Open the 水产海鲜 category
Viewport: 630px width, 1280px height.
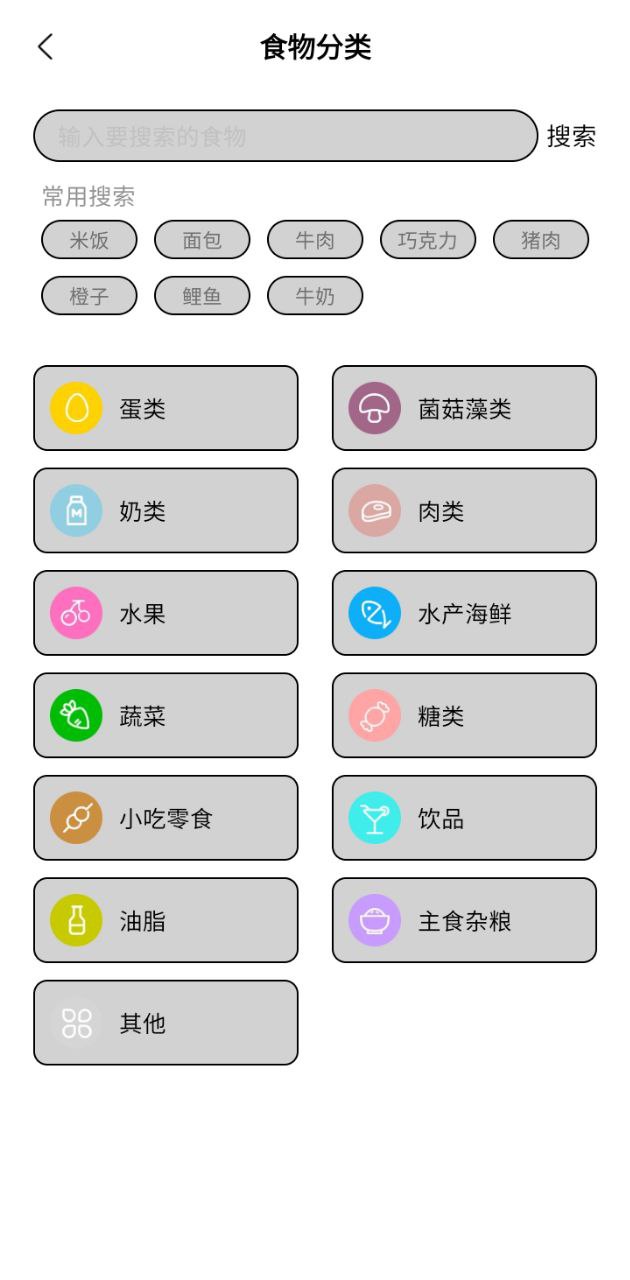(464, 613)
